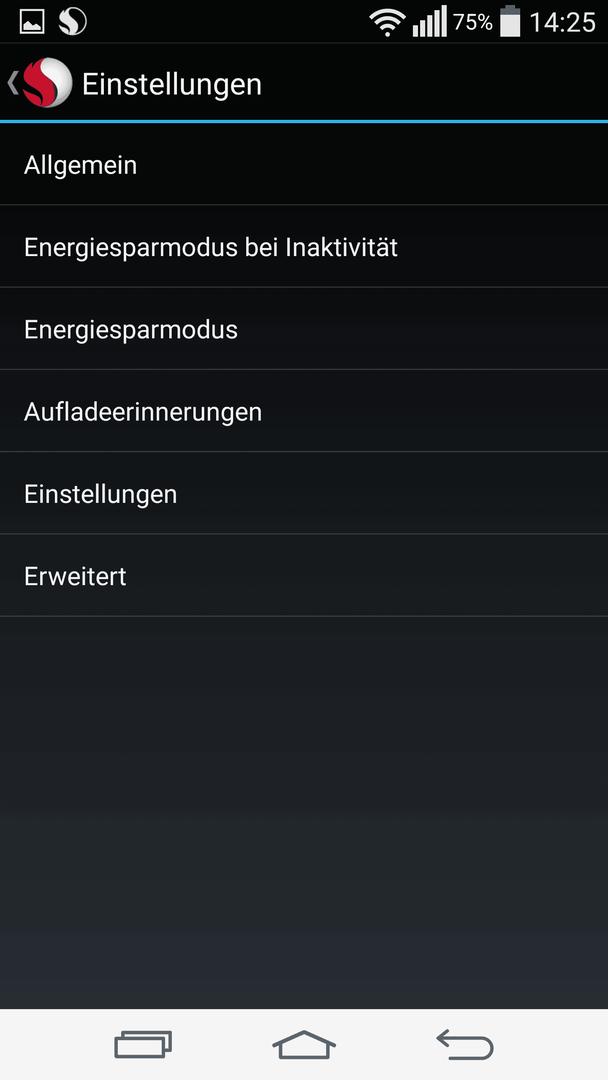Select the Einstellungen list row
The image size is (608, 1080).
coord(304,493)
